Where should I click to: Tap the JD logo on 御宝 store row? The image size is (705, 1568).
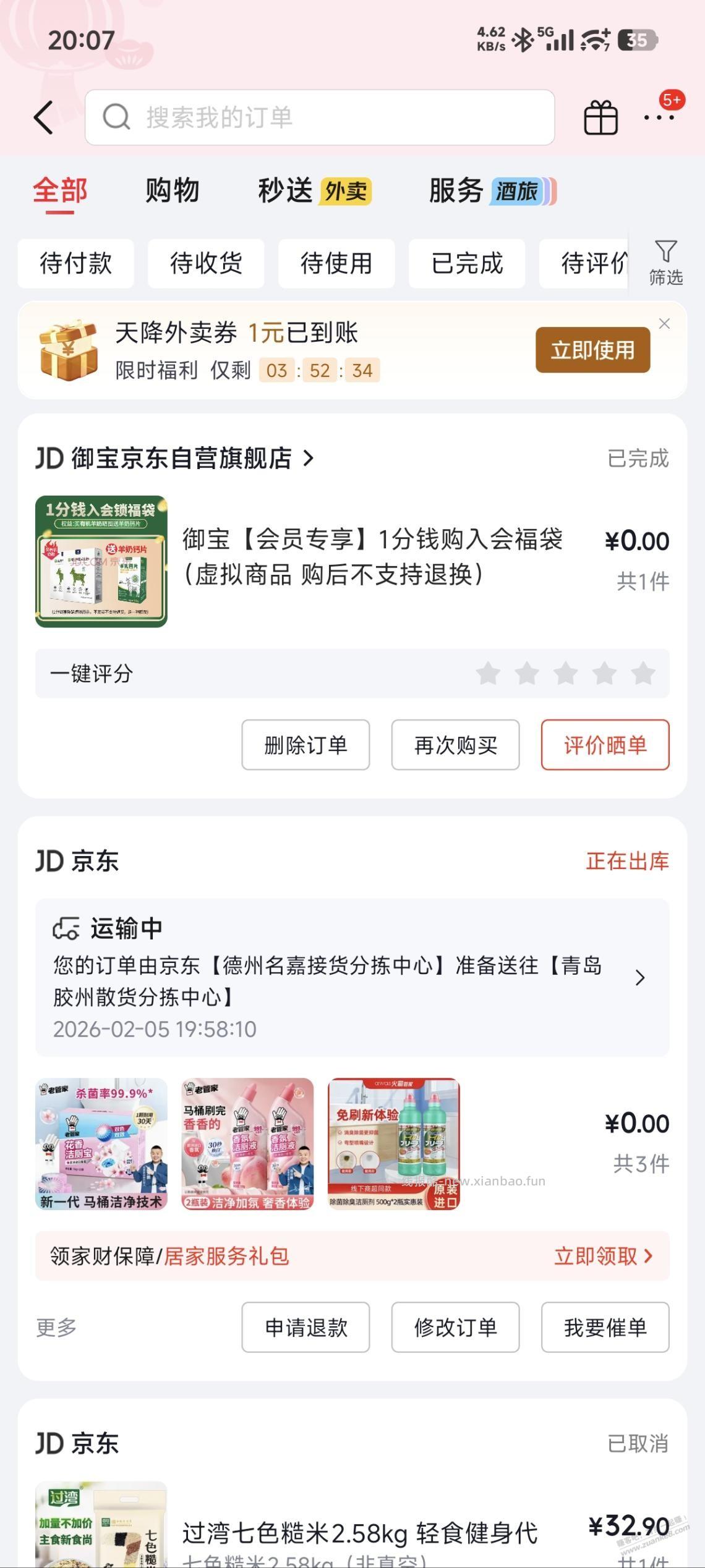(49, 459)
